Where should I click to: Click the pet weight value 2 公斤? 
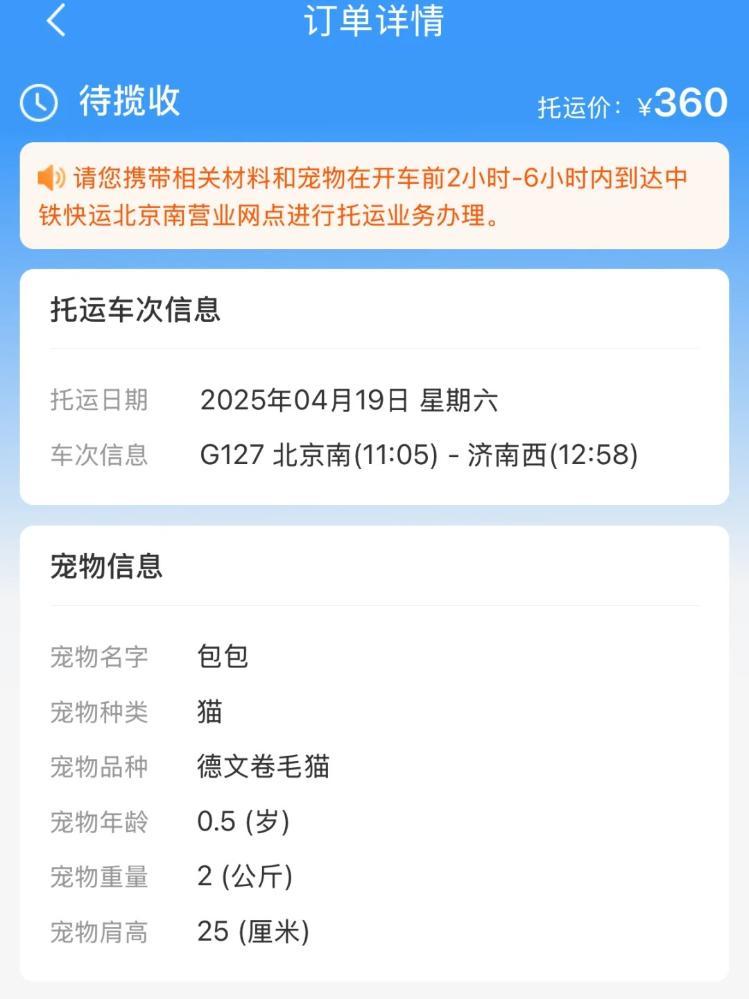pos(245,876)
